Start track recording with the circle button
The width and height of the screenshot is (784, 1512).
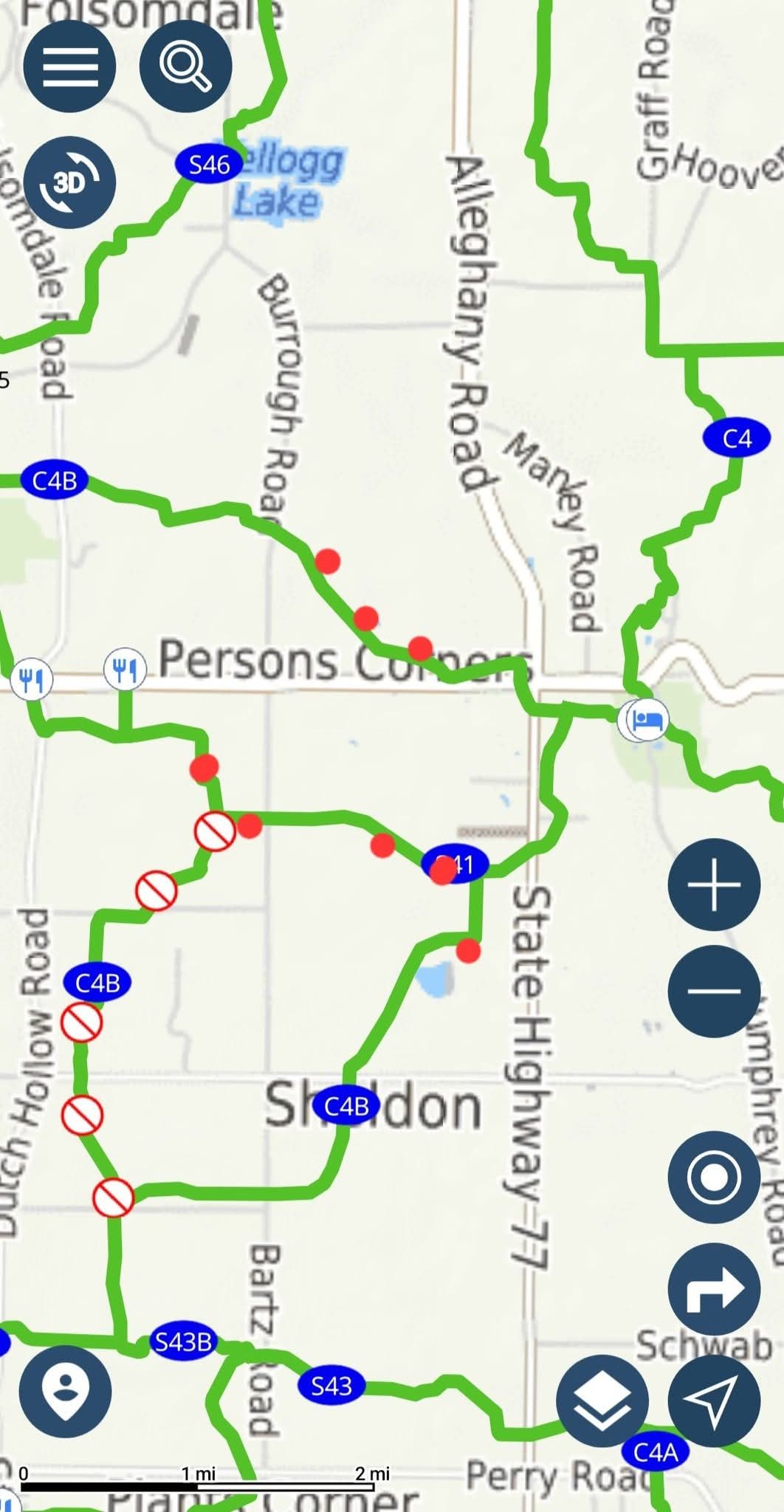(x=714, y=1177)
